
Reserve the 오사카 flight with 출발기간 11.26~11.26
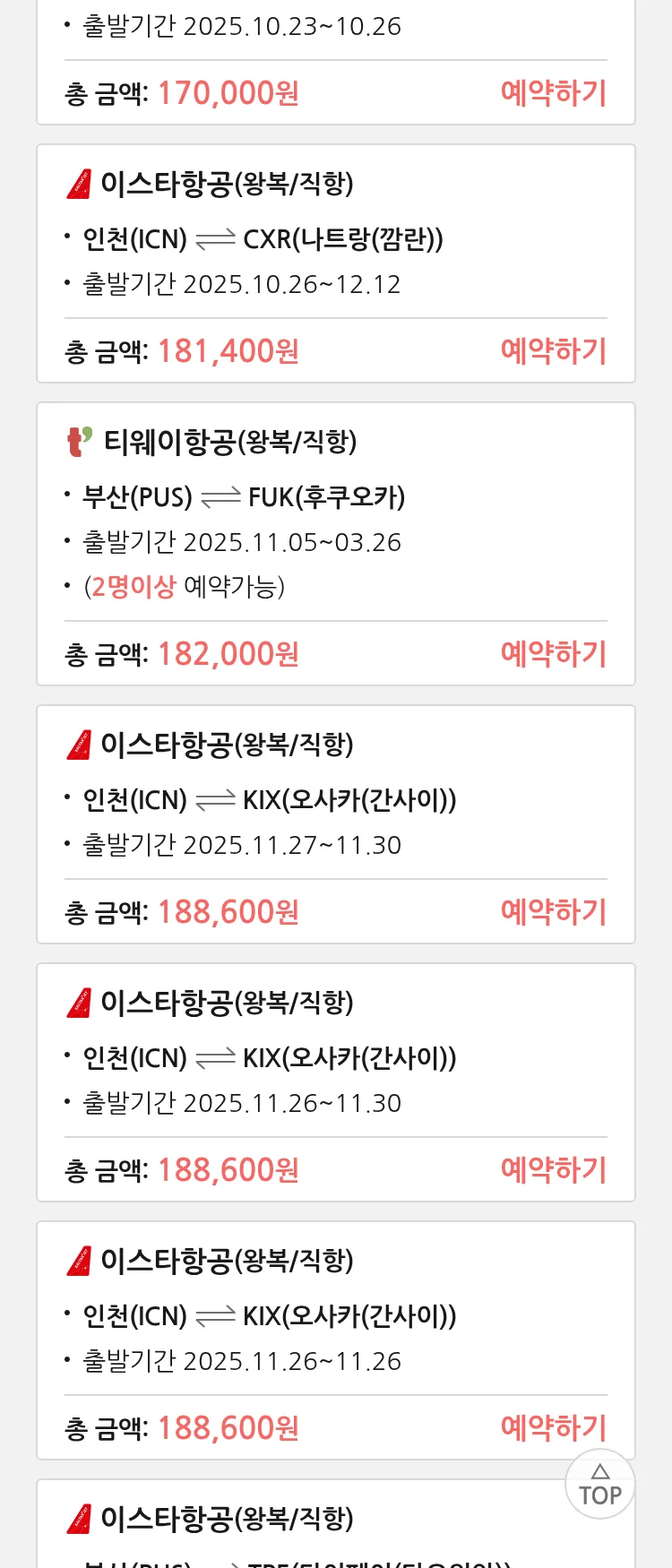(x=553, y=1428)
